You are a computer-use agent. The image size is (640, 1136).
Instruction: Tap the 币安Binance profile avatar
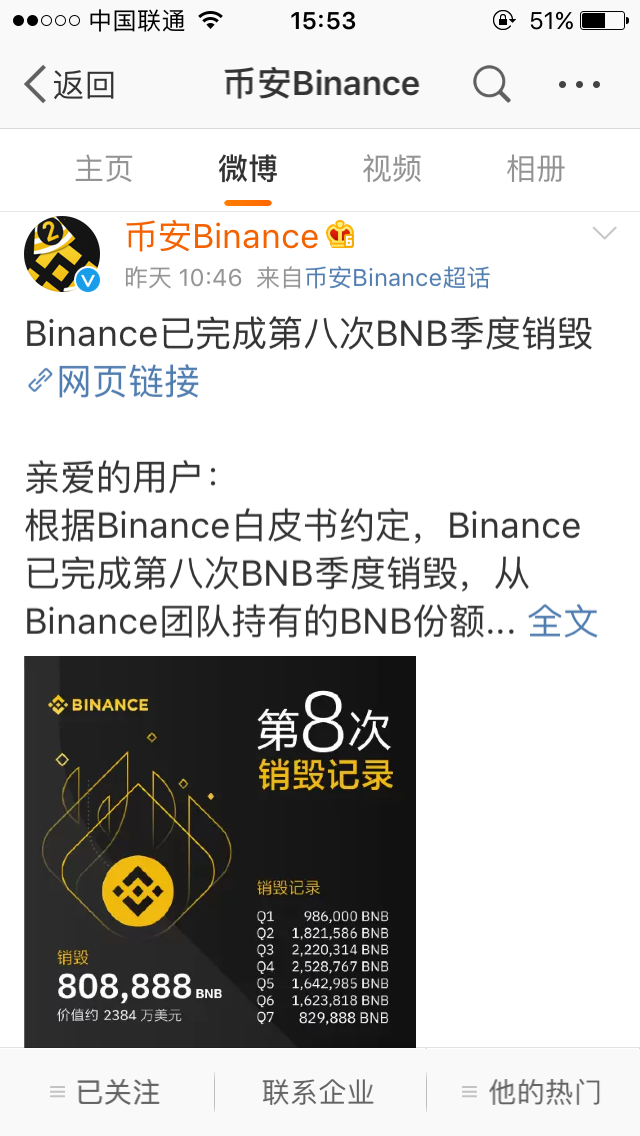click(62, 254)
